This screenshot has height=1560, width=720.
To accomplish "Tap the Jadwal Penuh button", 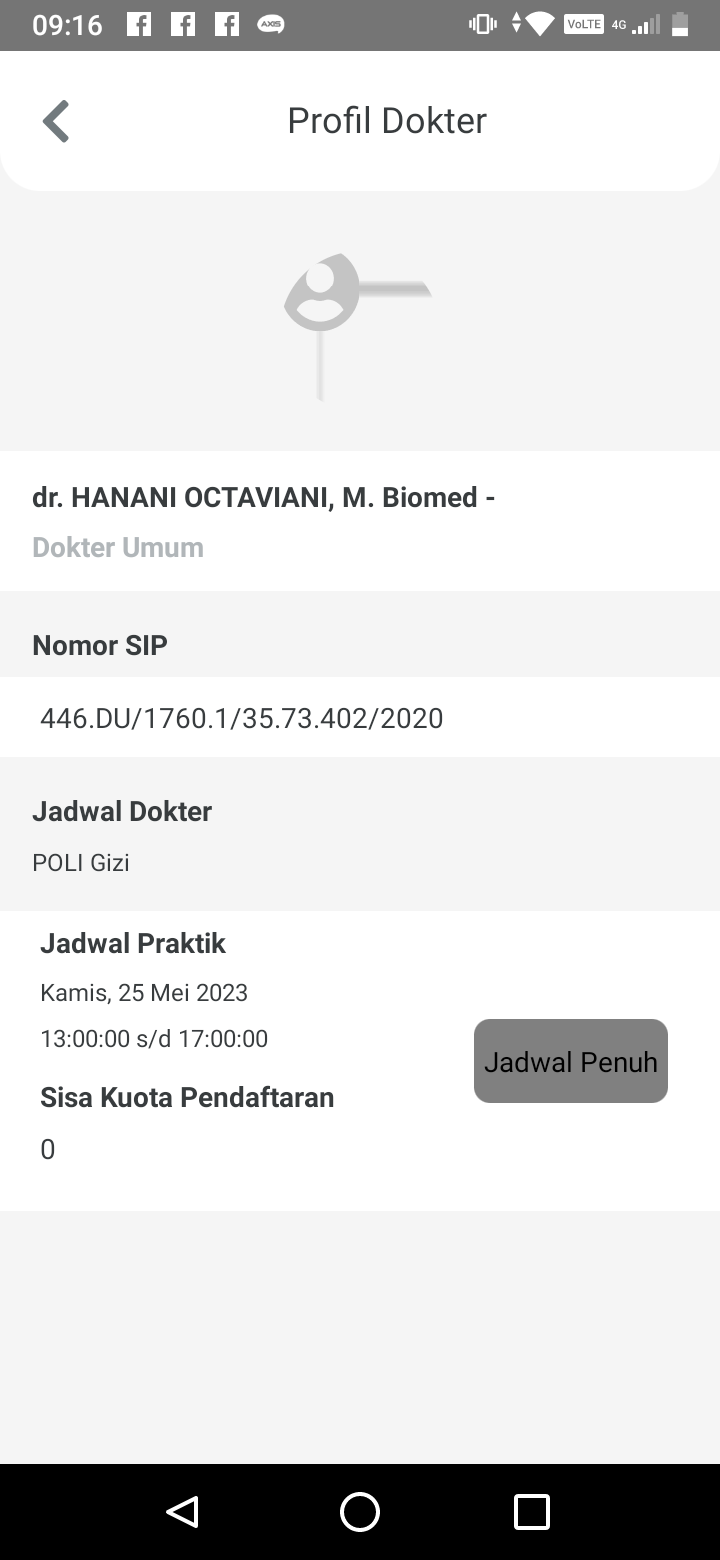I will pos(571,1061).
